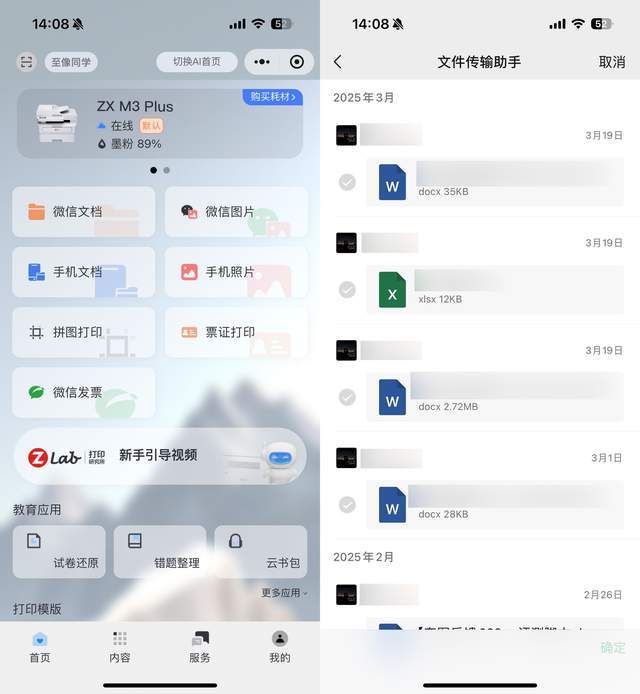Open 拼图打印
The width and height of the screenshot is (640, 694).
tap(84, 332)
